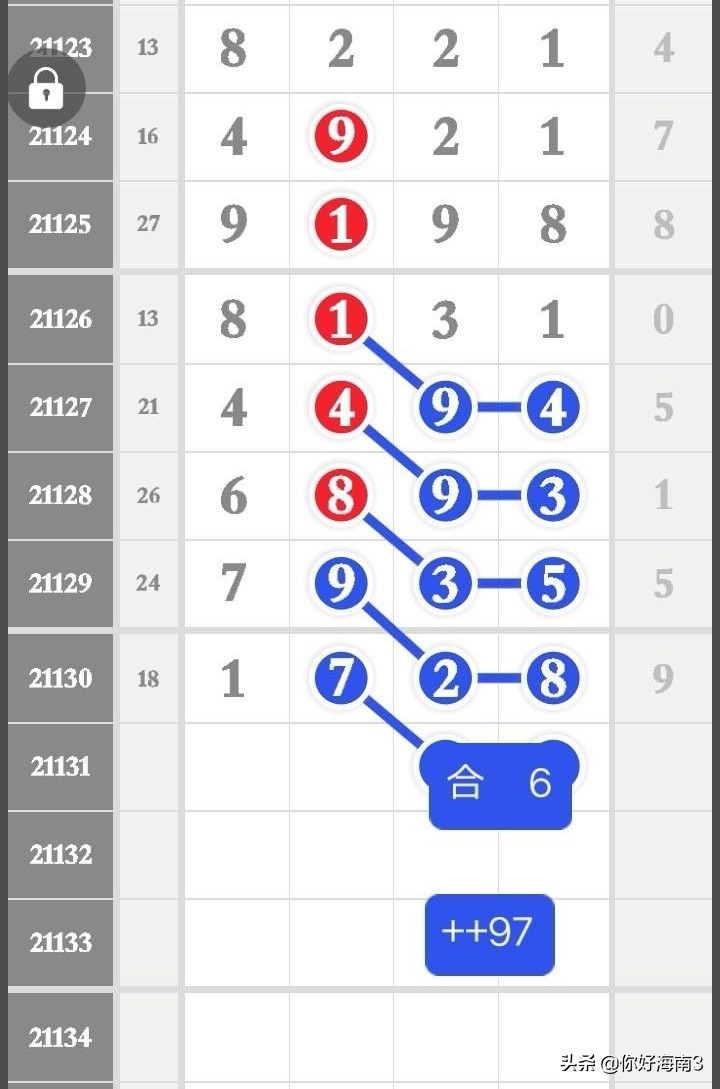Tap the red circled 4 in row 21127
720x1089 pixels.
[342, 408]
